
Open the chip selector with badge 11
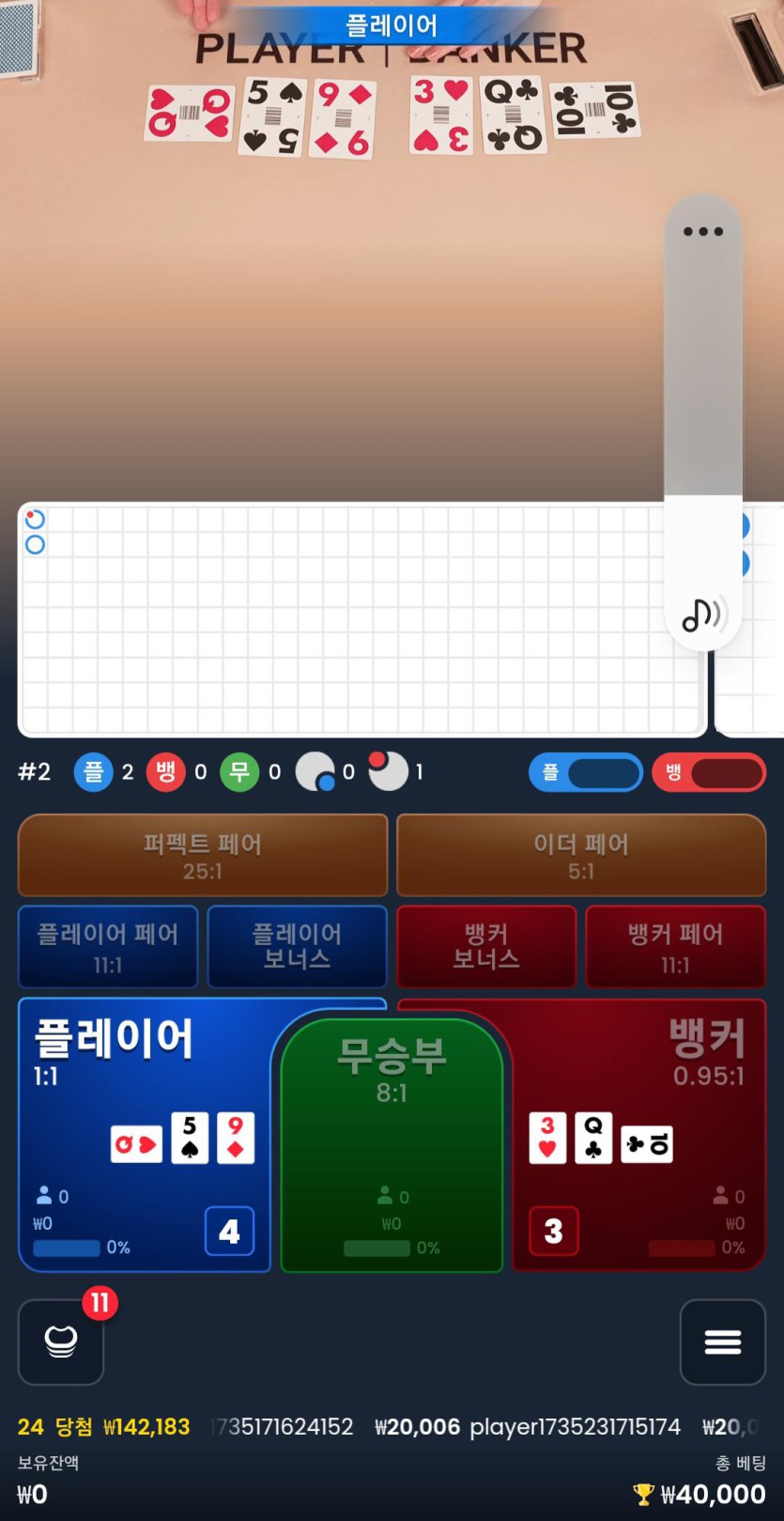coord(61,1342)
